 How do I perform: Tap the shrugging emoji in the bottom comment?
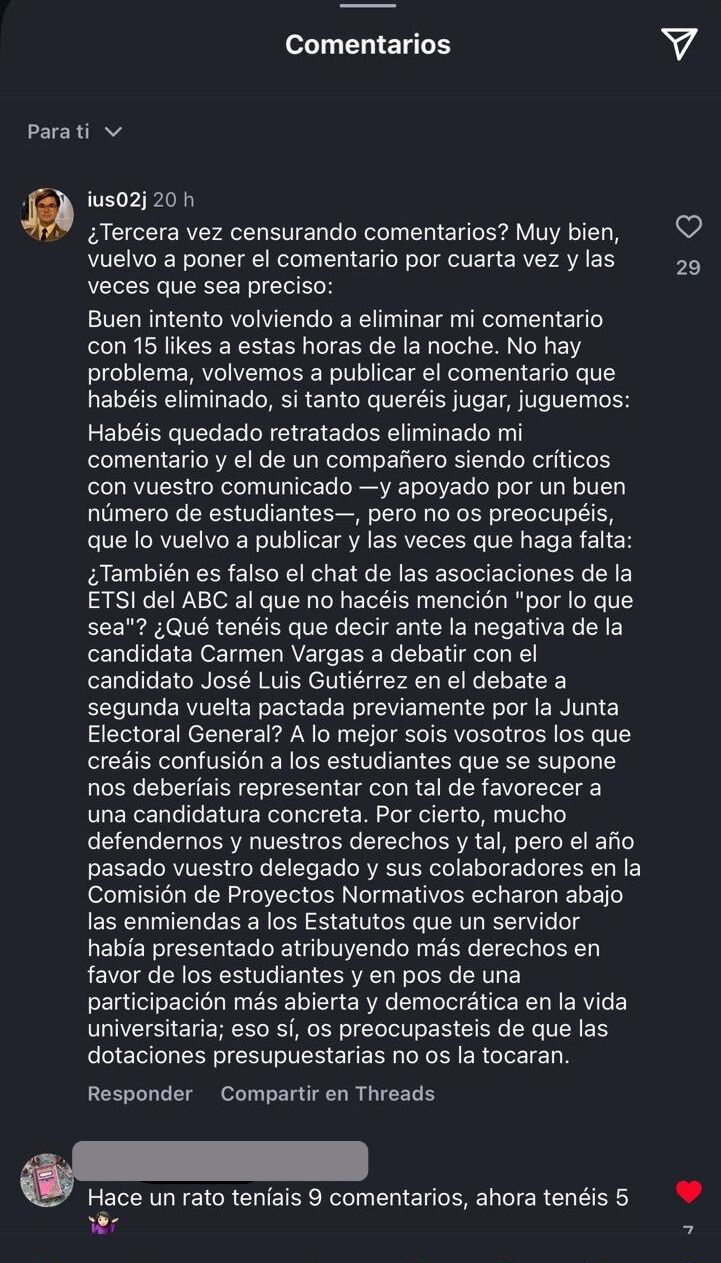(101, 1222)
